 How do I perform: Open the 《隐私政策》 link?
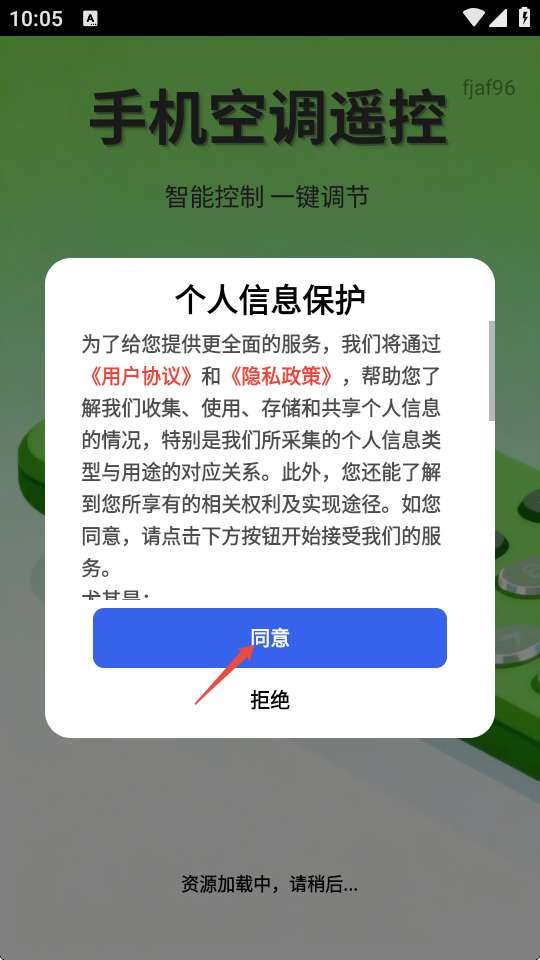tap(282, 377)
